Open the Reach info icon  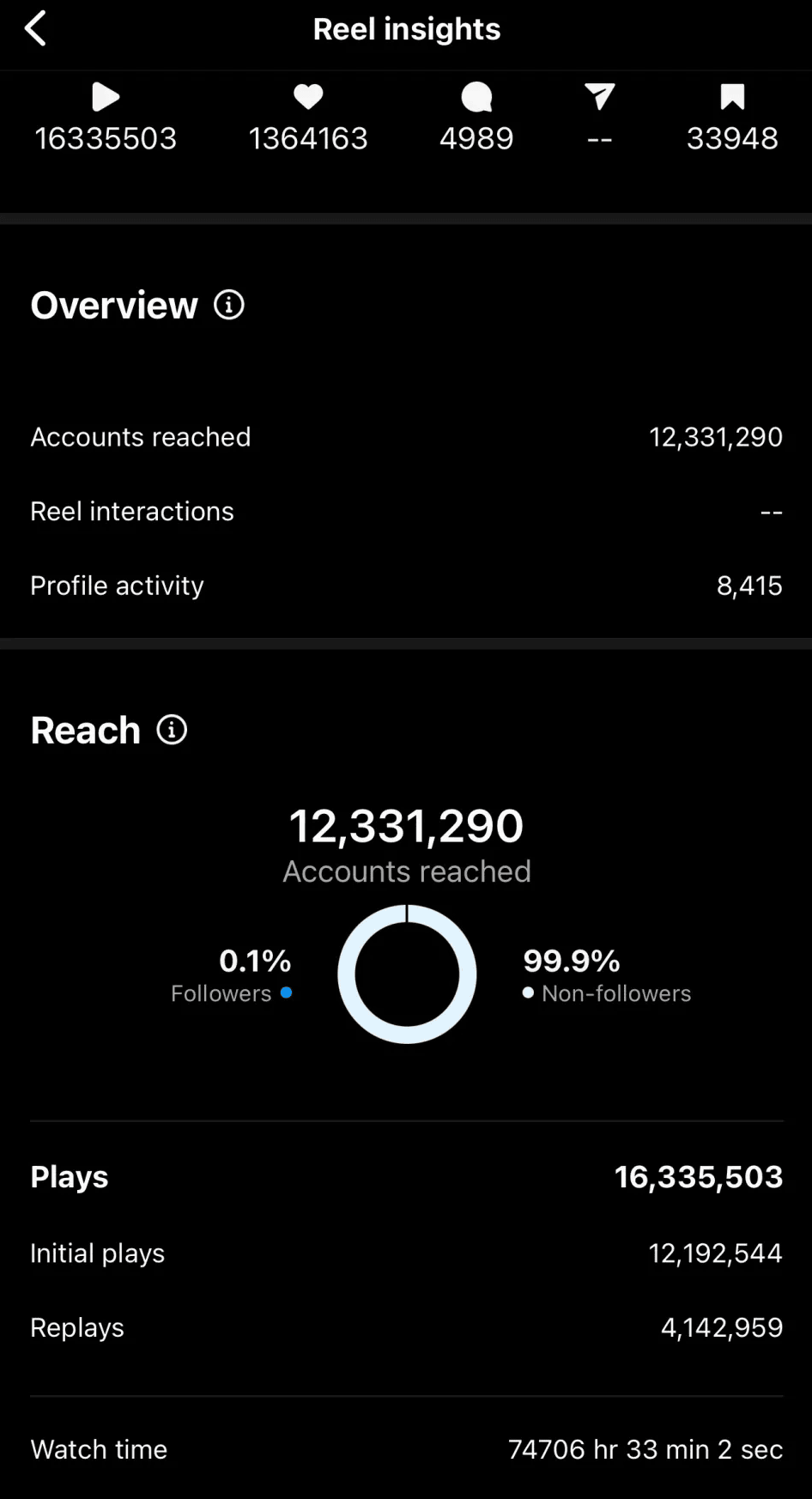(x=172, y=730)
